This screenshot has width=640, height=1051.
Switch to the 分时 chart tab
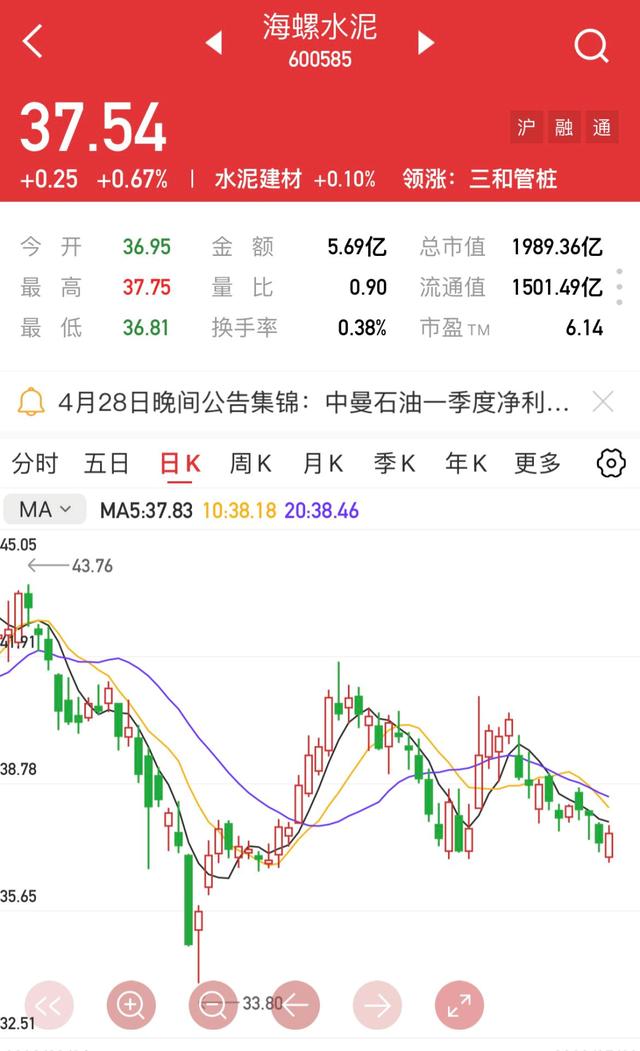coord(35,464)
